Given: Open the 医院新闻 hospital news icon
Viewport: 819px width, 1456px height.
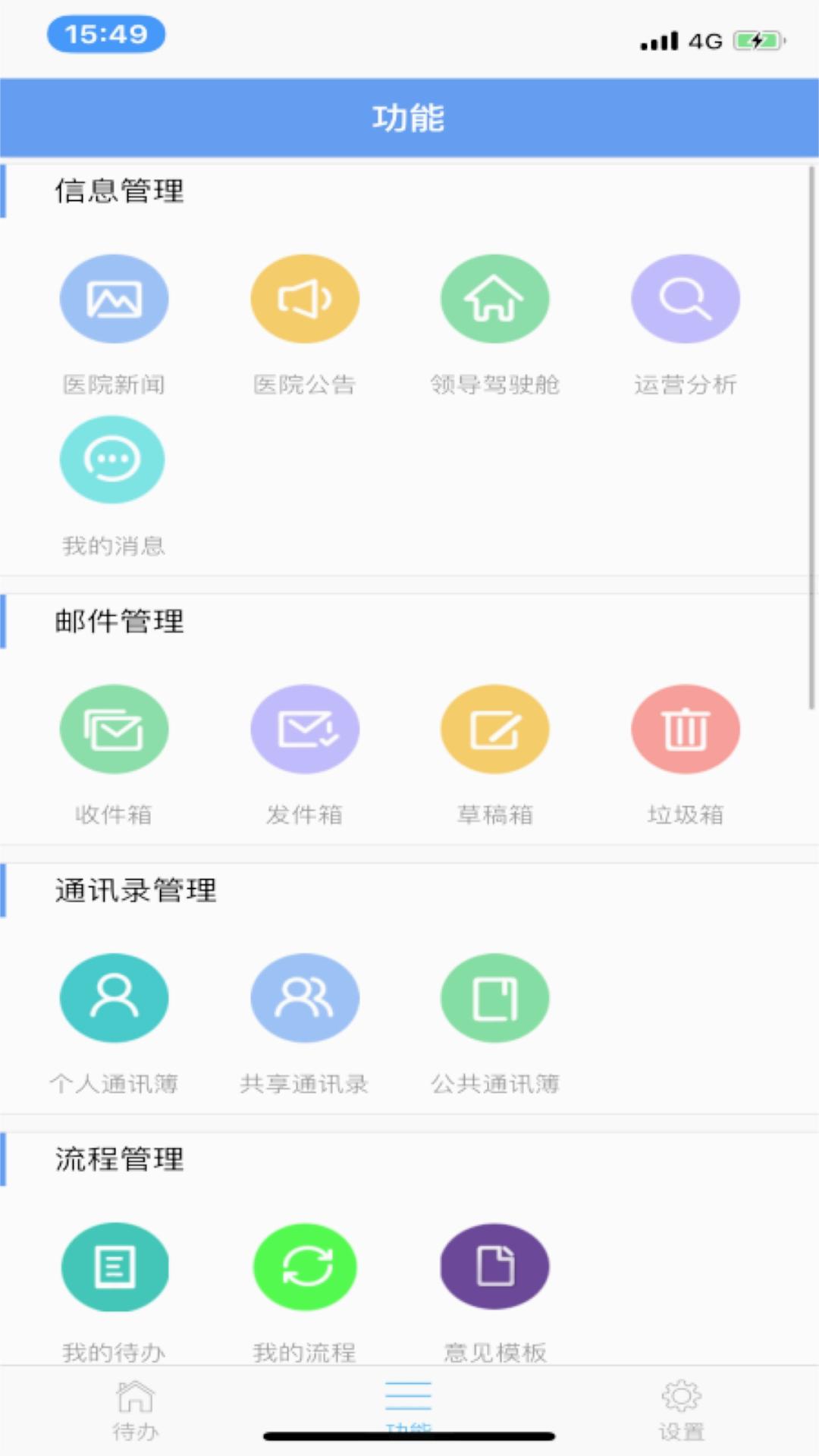Looking at the screenshot, I should point(114,298).
